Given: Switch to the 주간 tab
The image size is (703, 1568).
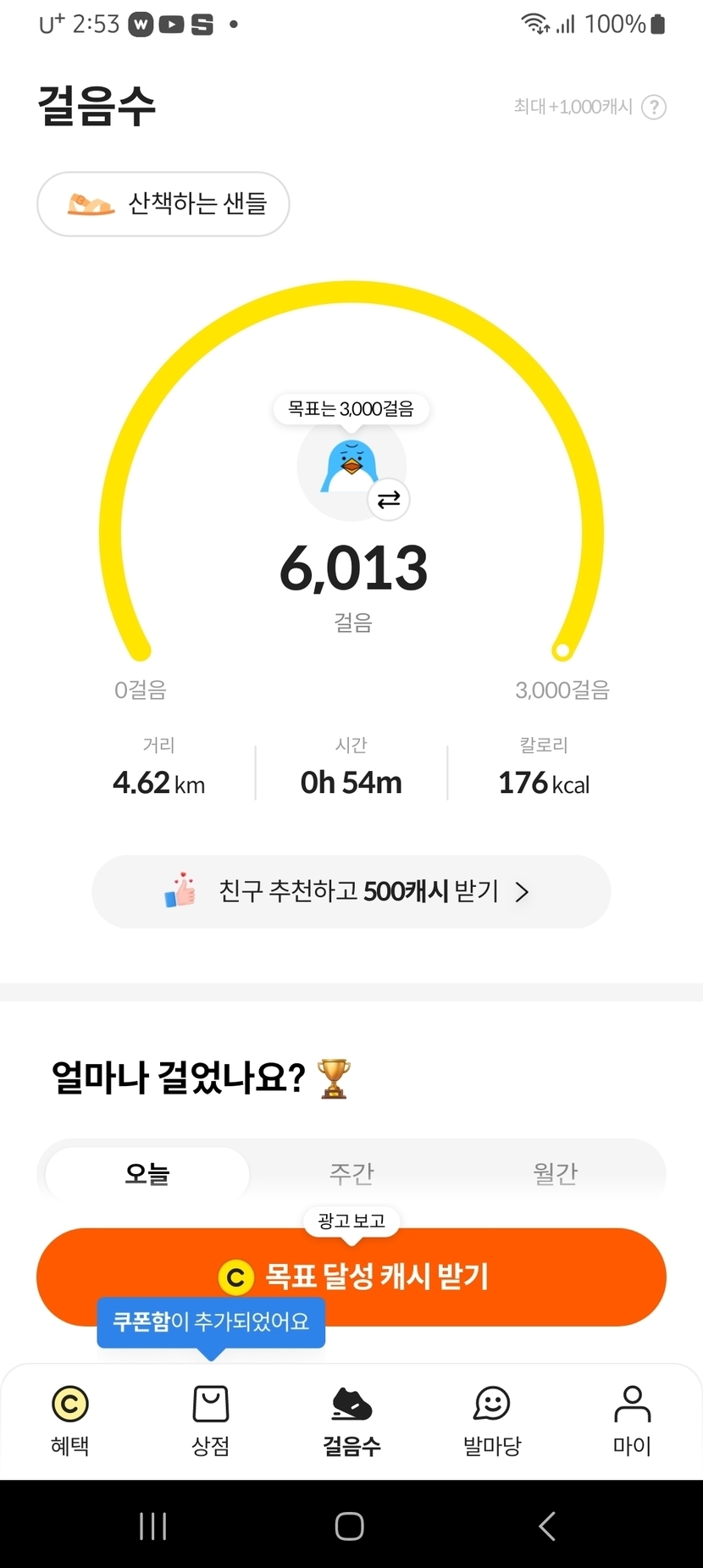Looking at the screenshot, I should (x=351, y=1173).
